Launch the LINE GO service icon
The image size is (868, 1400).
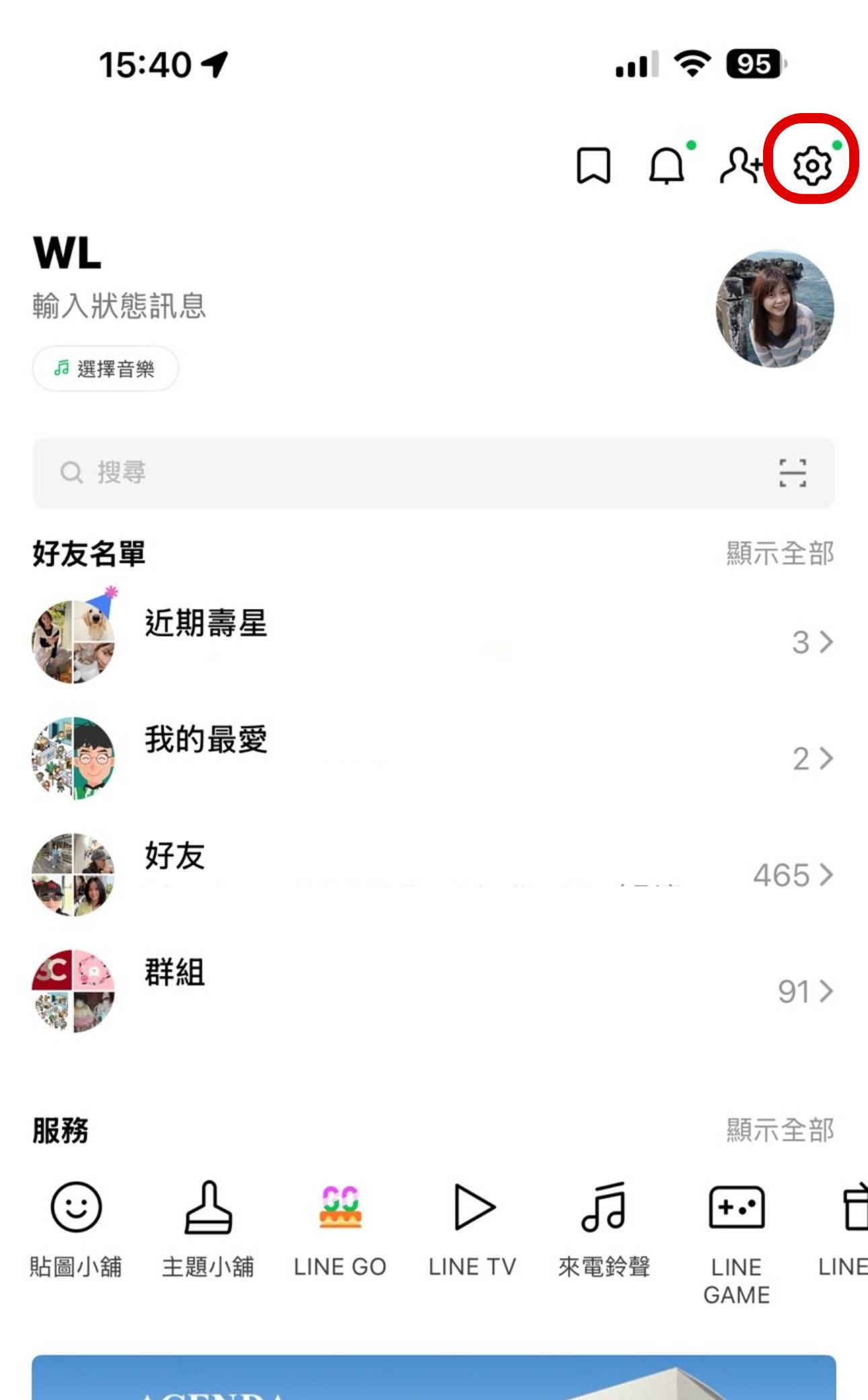[340, 1208]
